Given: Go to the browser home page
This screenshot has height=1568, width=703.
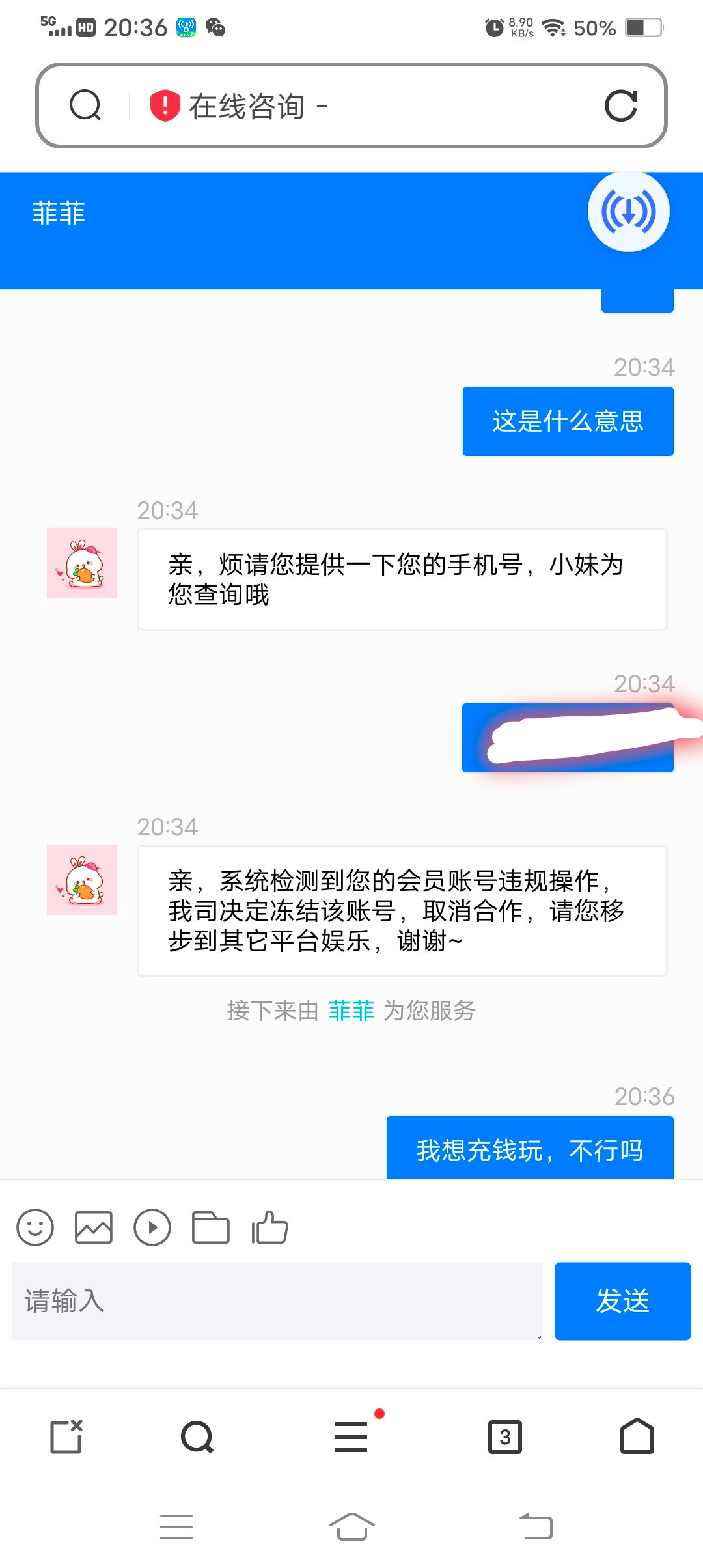Looking at the screenshot, I should coord(637,1436).
